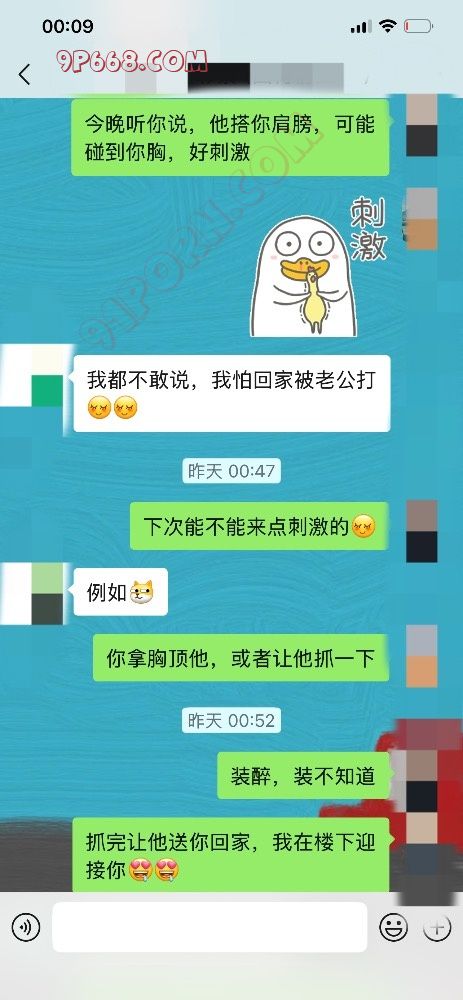This screenshot has height=1000, width=463.
Task: Focus the message text field
Action: [x=210, y=927]
